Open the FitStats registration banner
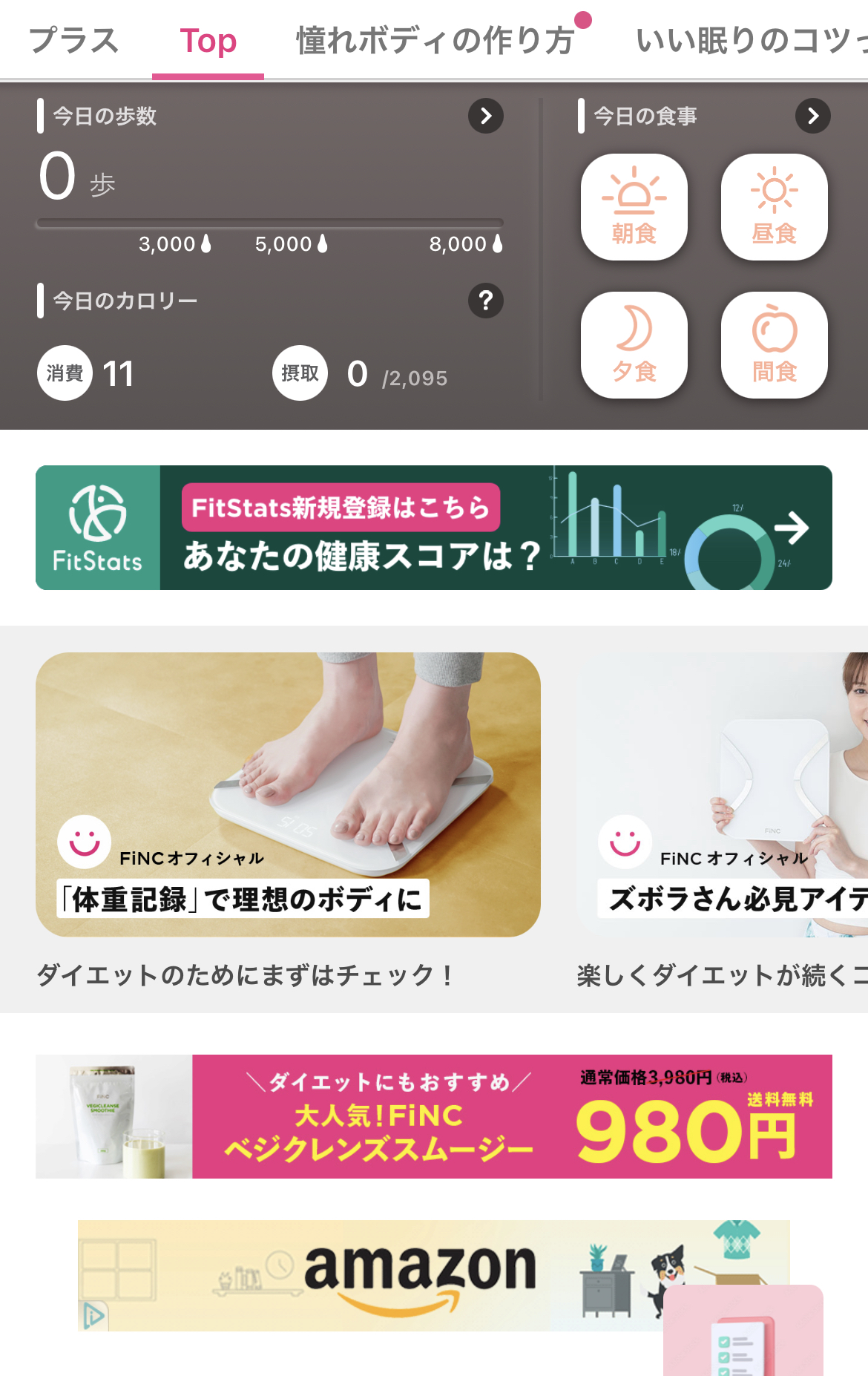 (x=434, y=528)
